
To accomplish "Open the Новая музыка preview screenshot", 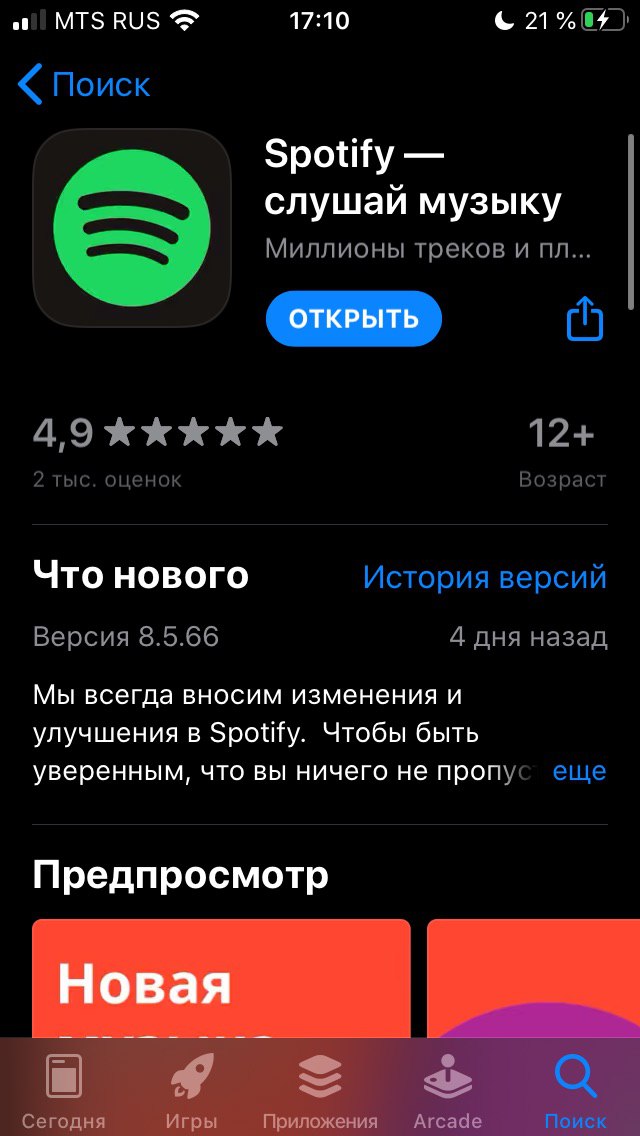I will (x=221, y=978).
